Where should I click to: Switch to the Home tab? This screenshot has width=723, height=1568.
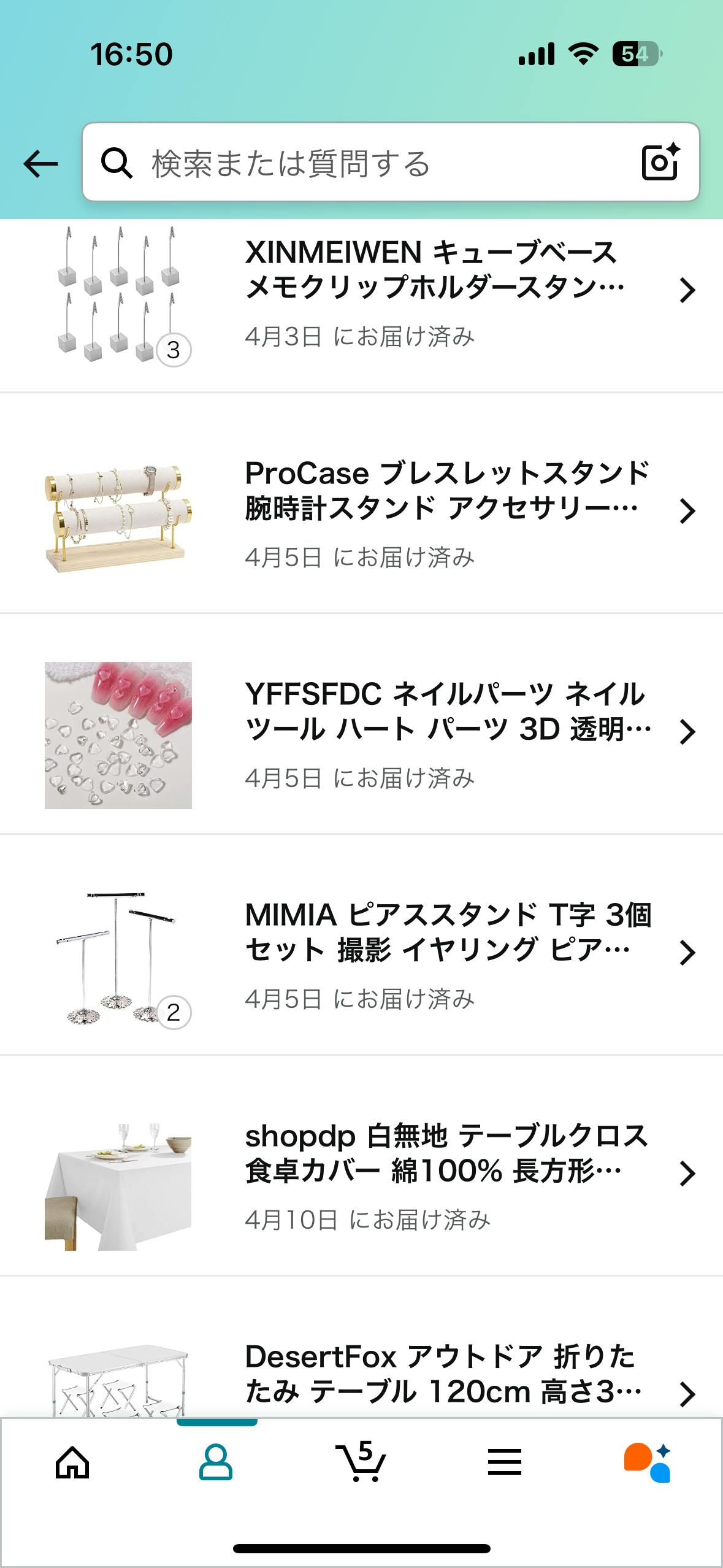72,1463
